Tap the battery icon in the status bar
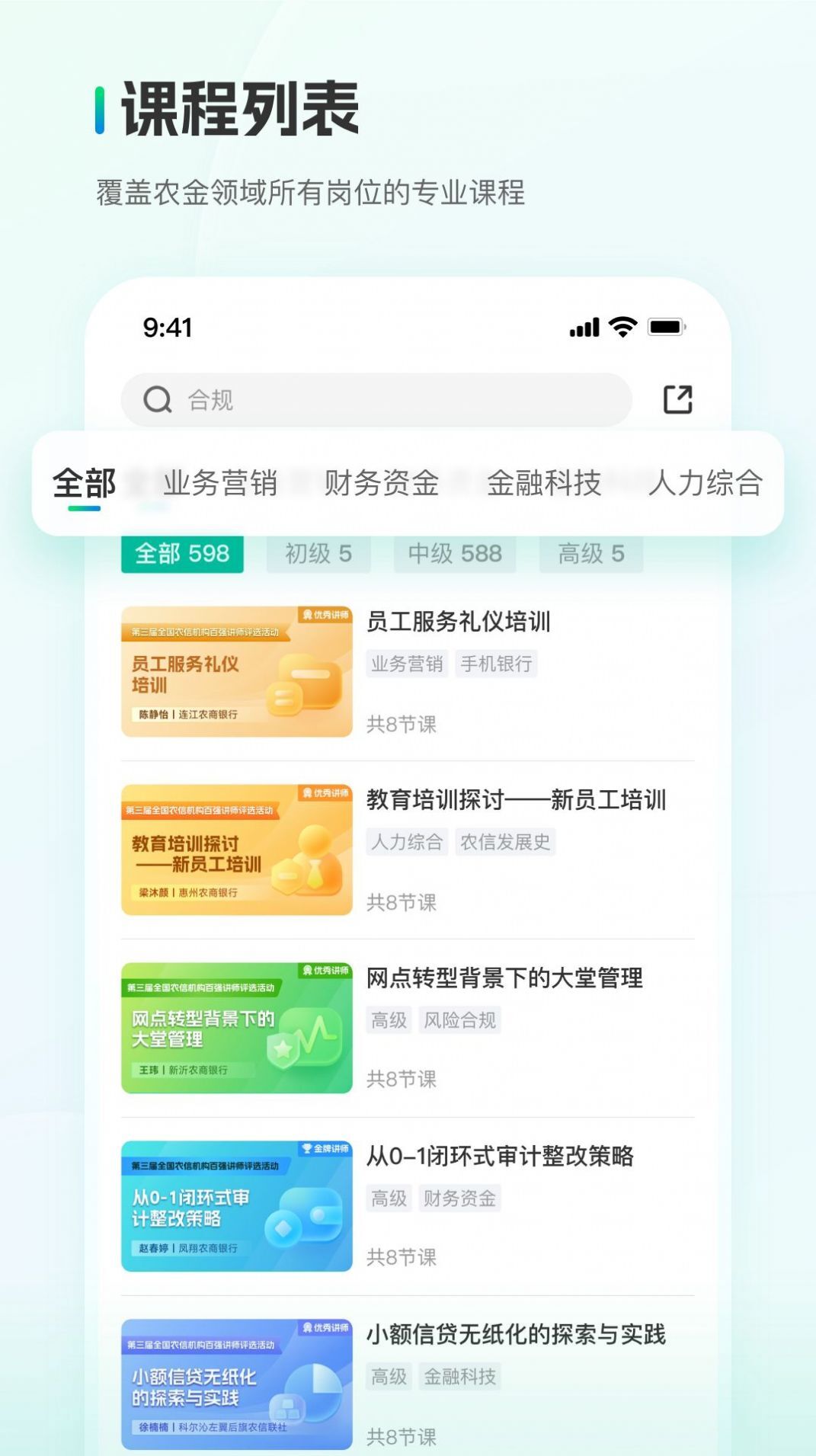 click(665, 328)
